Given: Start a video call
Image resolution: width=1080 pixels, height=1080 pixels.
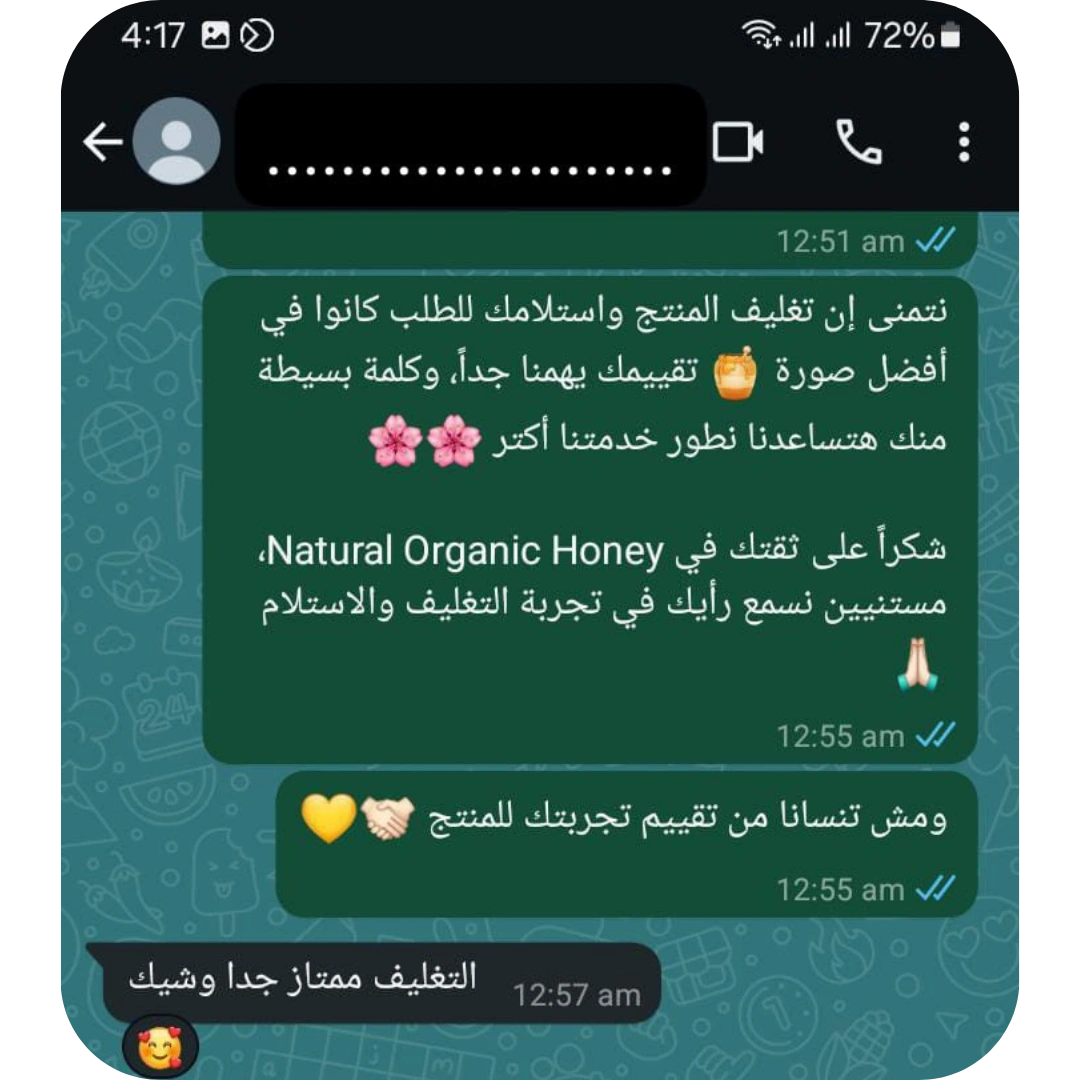Looking at the screenshot, I should (738, 142).
